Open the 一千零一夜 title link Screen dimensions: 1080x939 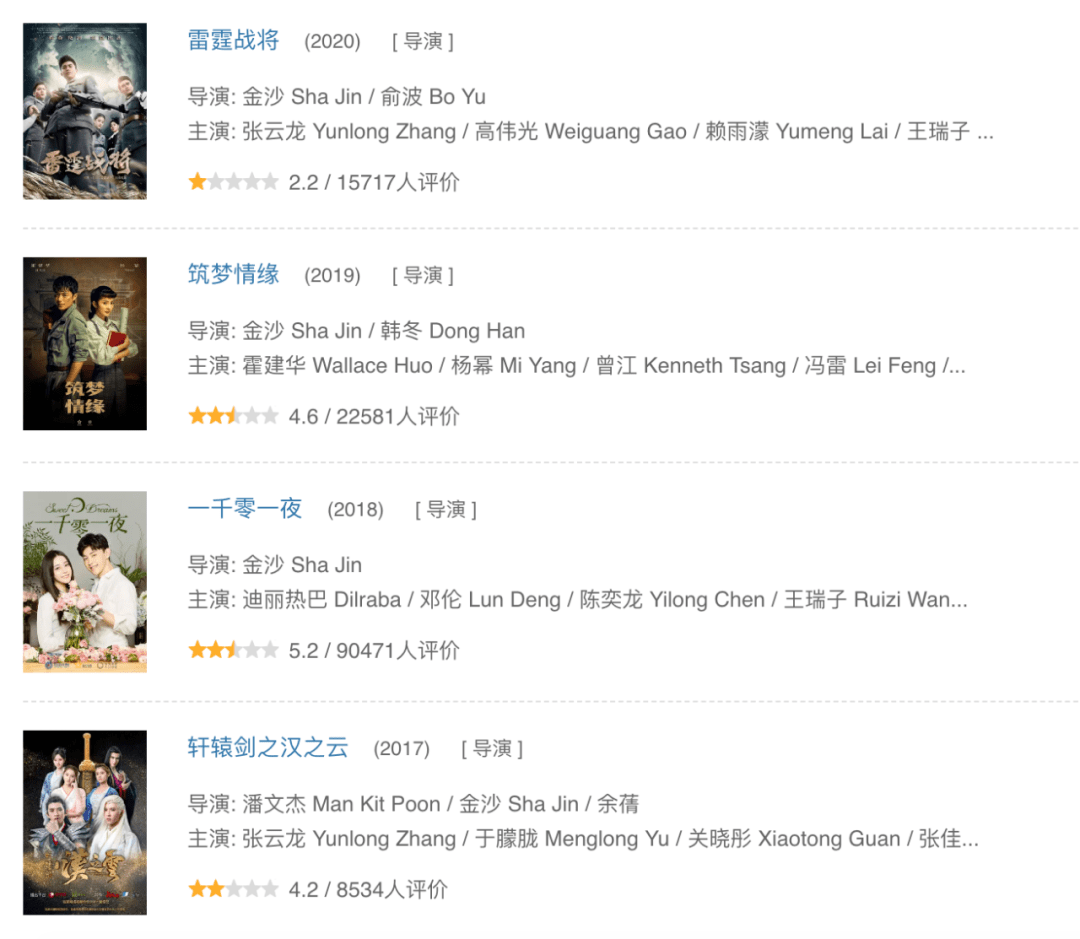245,509
